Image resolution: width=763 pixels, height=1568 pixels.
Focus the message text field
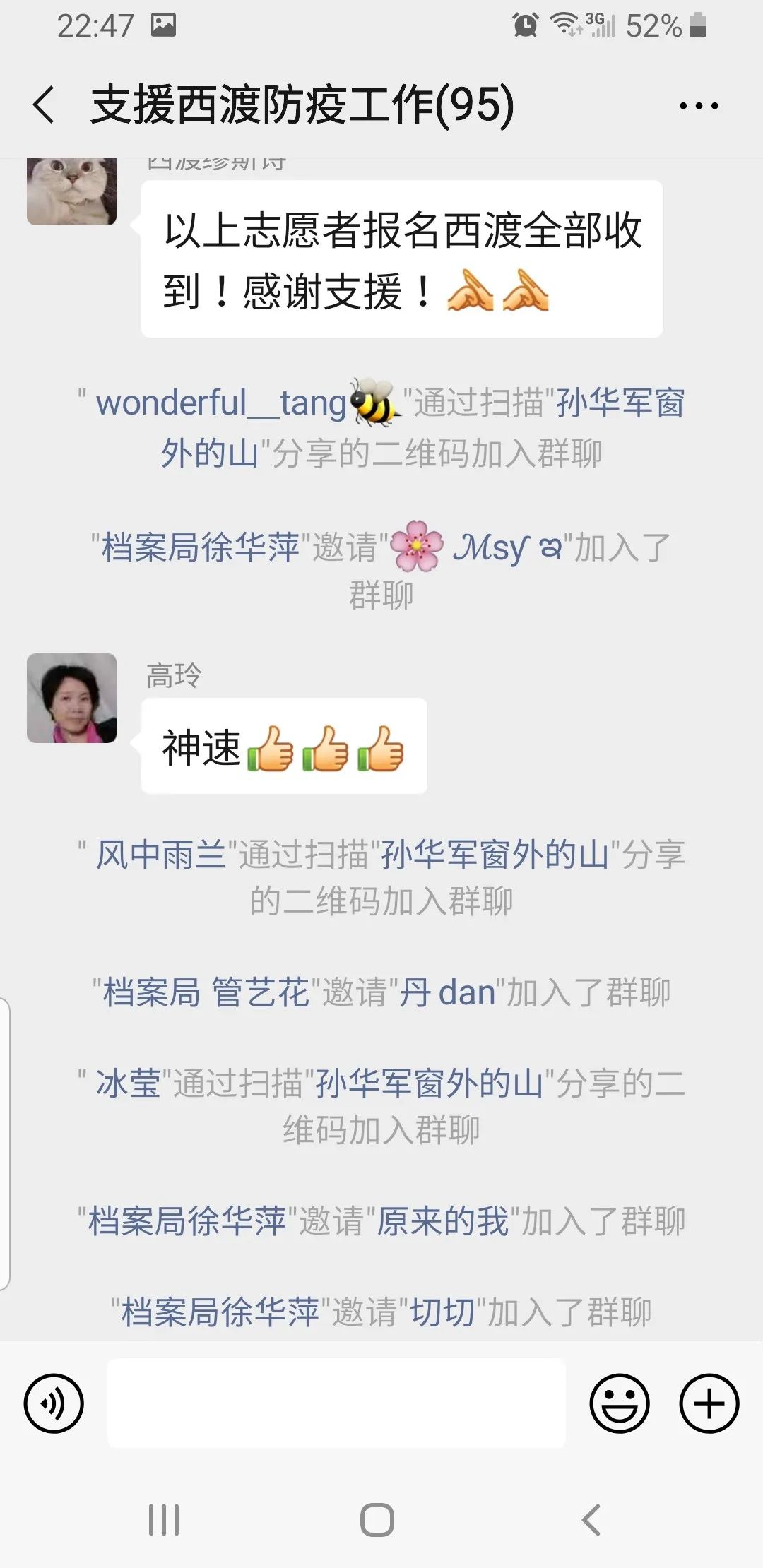pos(336,1403)
